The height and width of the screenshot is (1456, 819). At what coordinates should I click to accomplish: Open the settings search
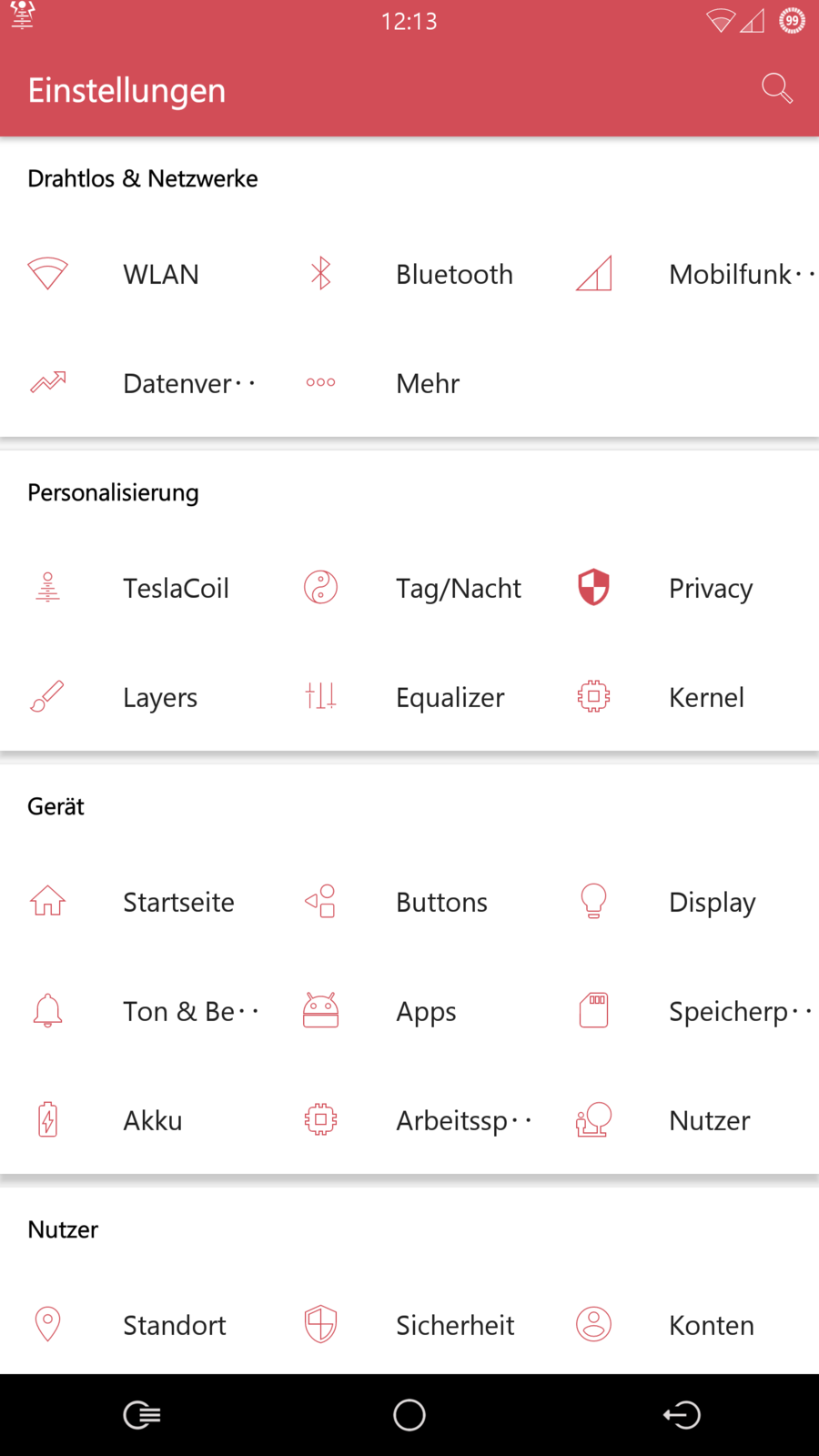pos(777,88)
